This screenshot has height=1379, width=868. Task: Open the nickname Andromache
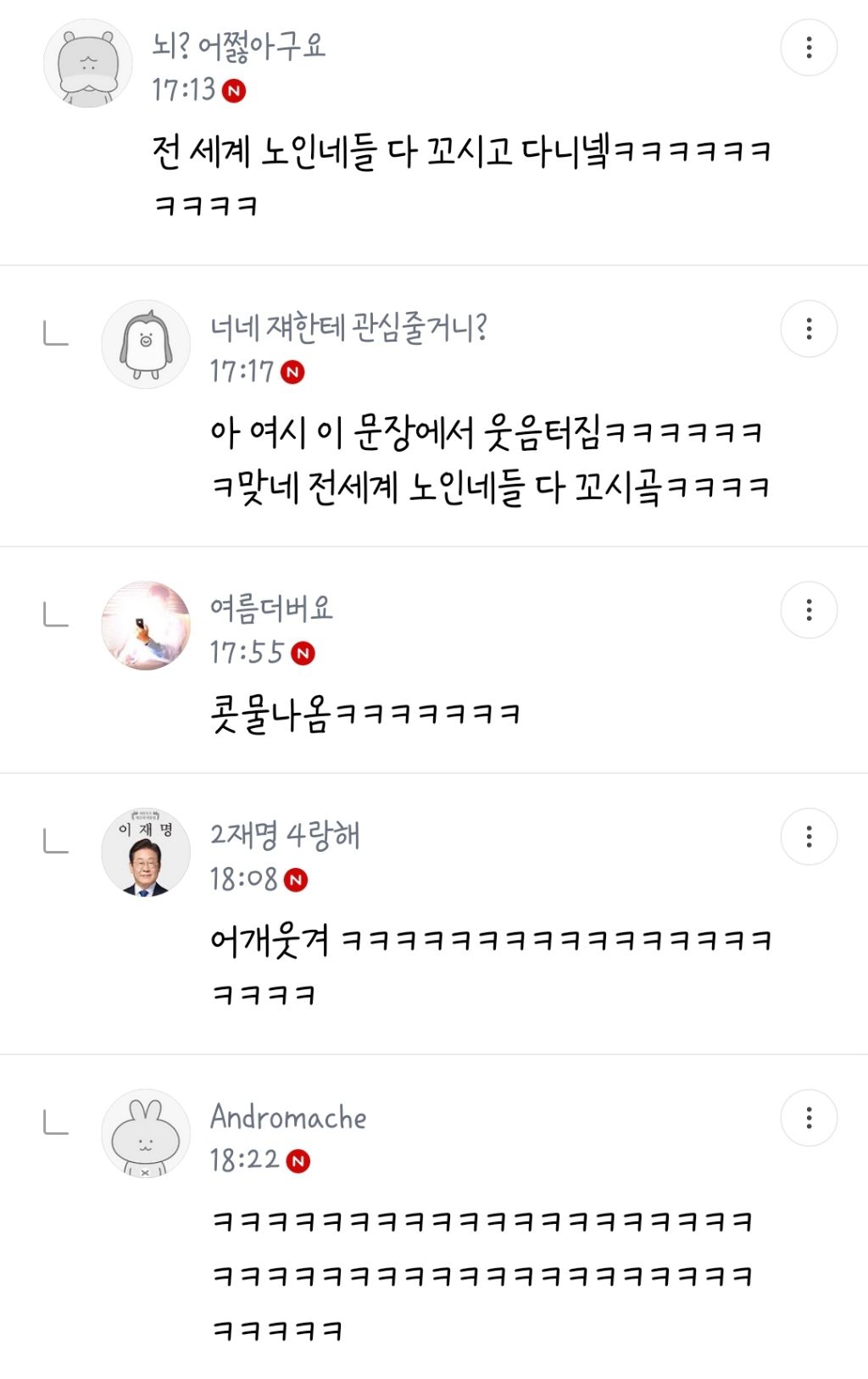tap(288, 1117)
